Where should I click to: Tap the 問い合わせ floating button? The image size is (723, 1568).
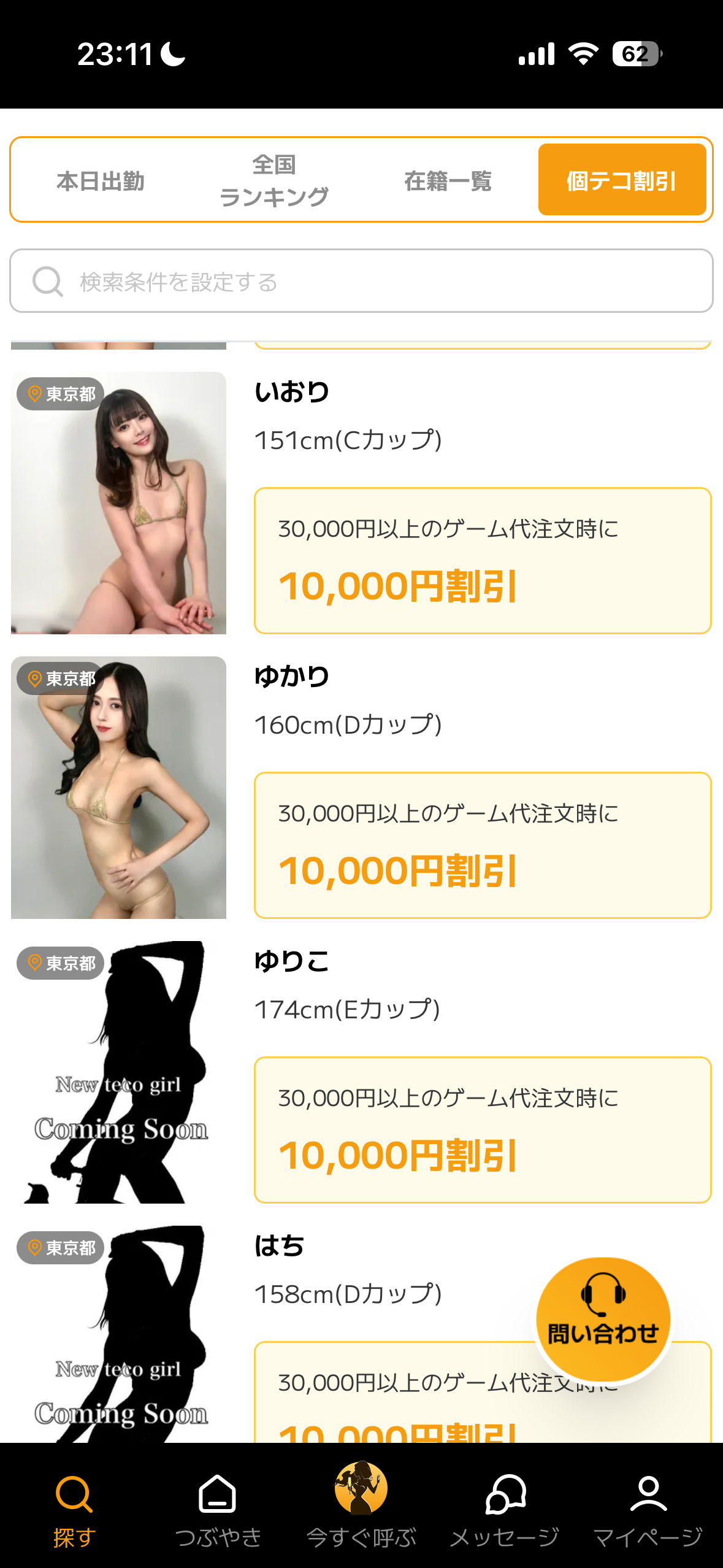point(603,1320)
